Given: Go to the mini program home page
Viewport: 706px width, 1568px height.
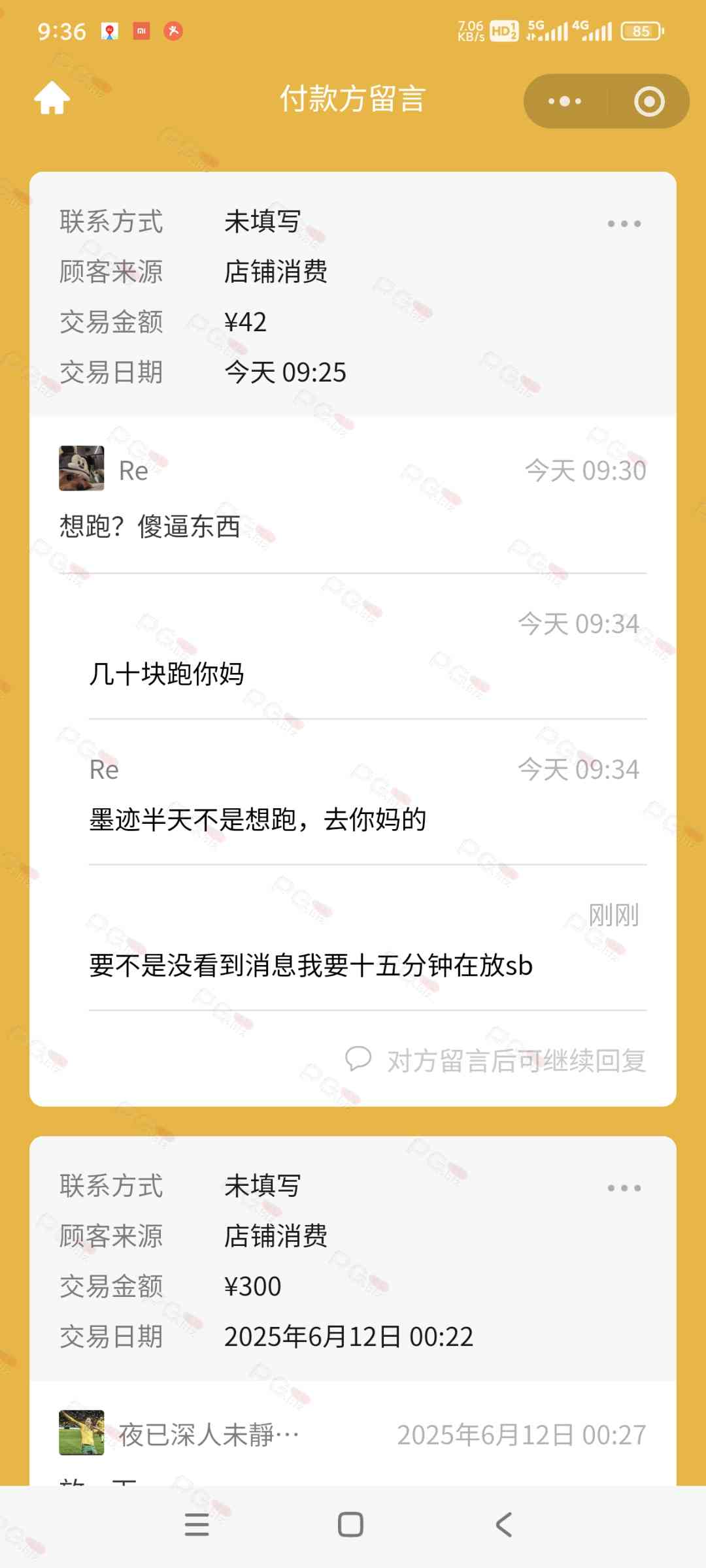Looking at the screenshot, I should click(52, 99).
